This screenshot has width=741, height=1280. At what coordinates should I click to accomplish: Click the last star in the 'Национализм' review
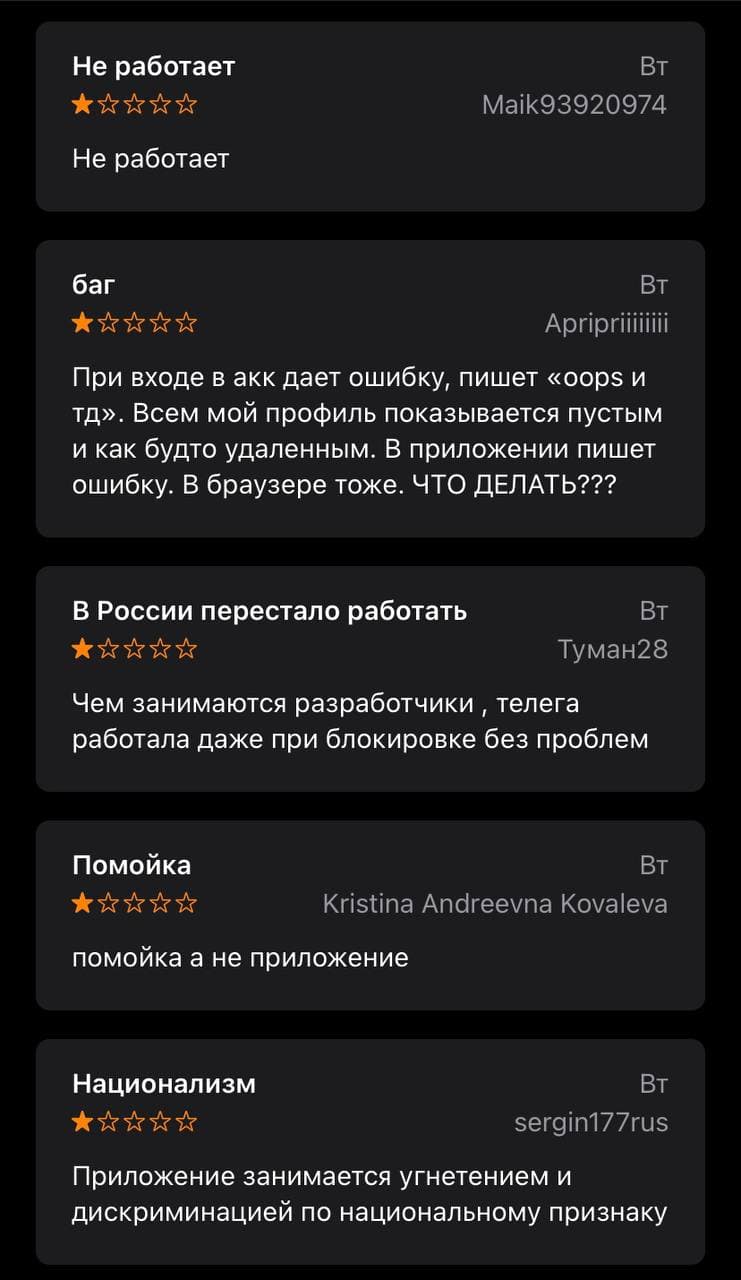(x=186, y=1120)
